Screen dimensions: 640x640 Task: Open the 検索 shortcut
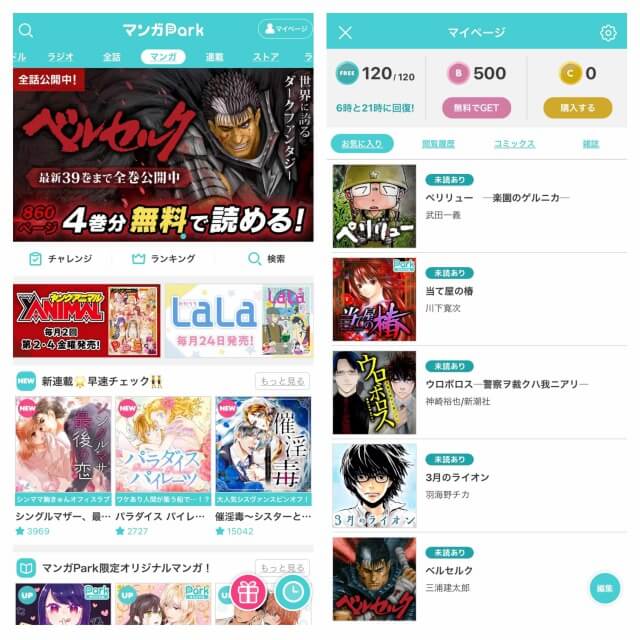(x=266, y=259)
